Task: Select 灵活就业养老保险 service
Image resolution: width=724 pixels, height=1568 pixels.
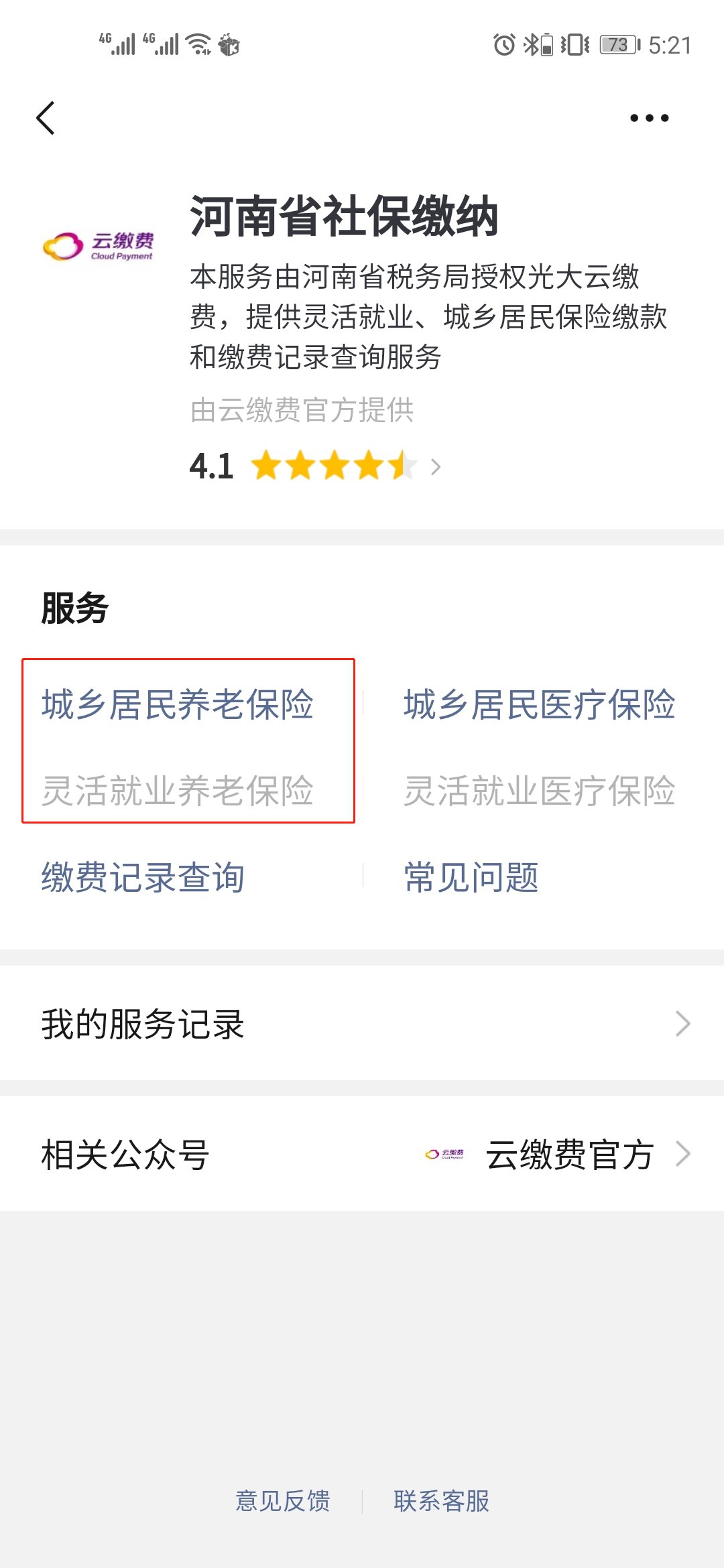Action: pos(178,791)
